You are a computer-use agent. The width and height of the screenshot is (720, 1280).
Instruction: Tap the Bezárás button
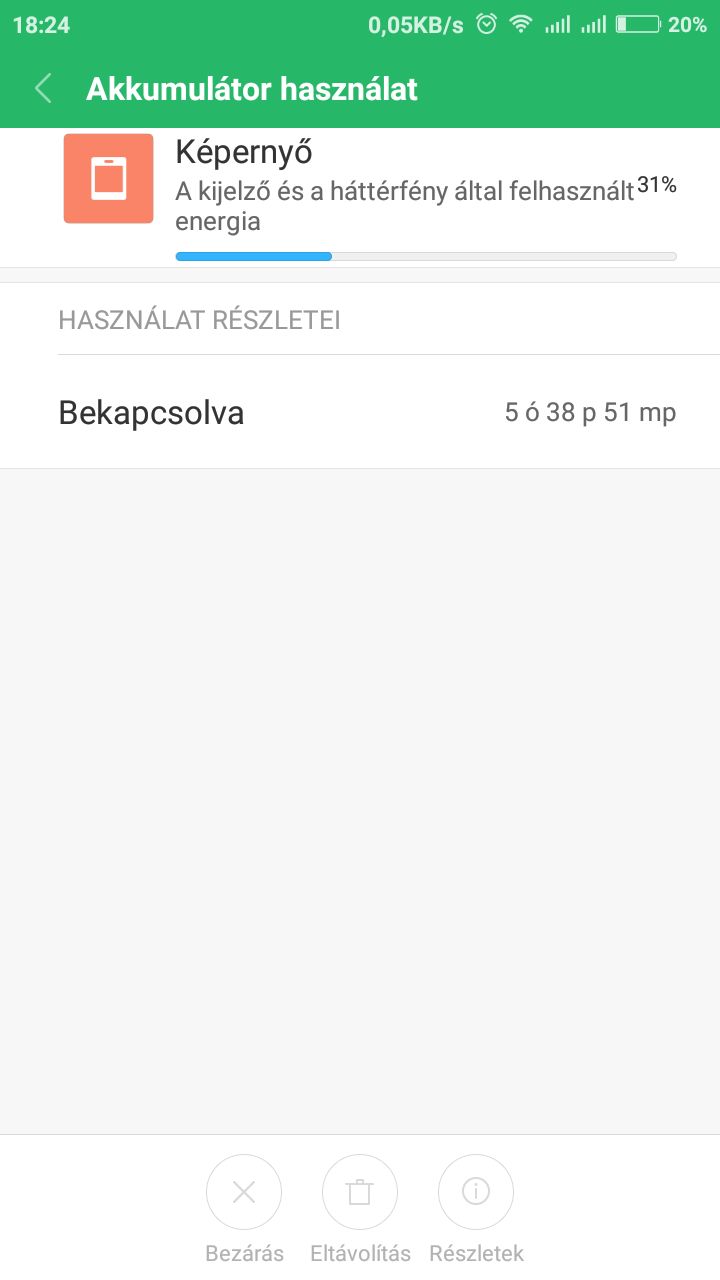[244, 1192]
